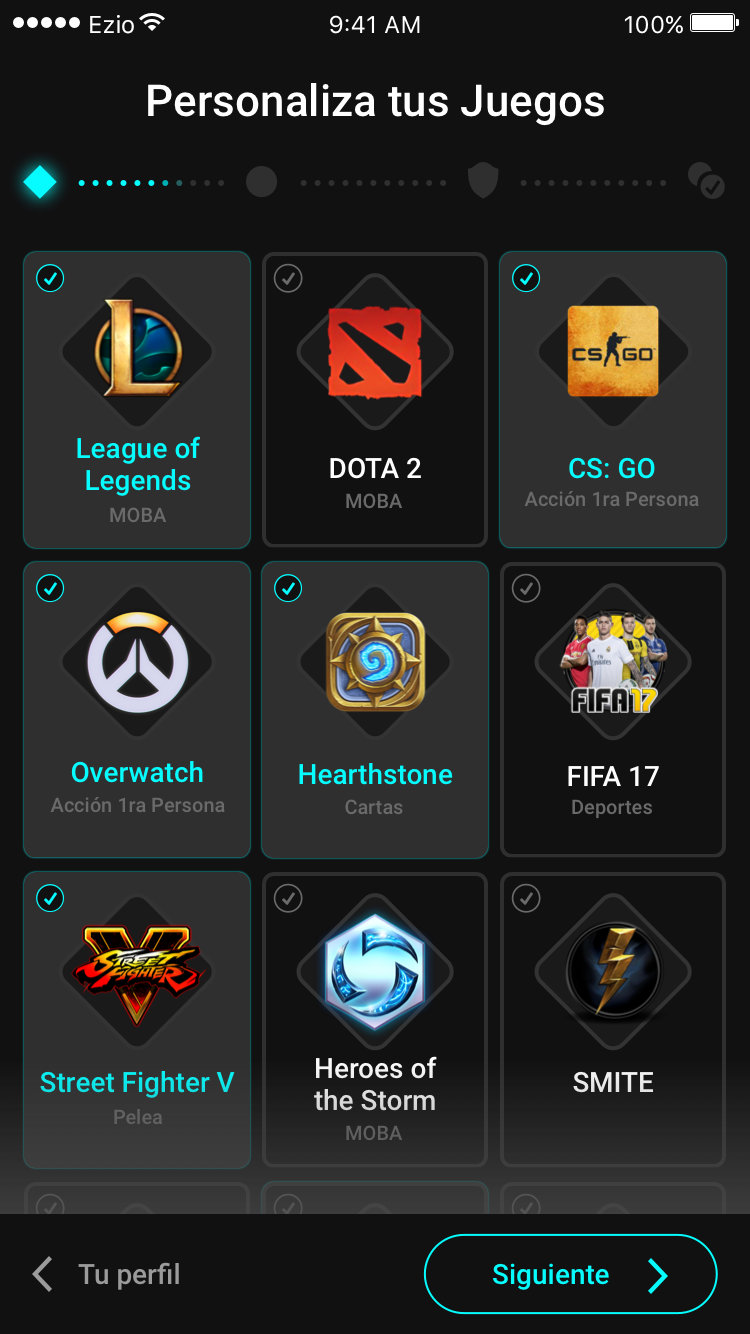Image resolution: width=750 pixels, height=1334 pixels.
Task: Go back to Tu perfil
Action: click(x=107, y=1274)
